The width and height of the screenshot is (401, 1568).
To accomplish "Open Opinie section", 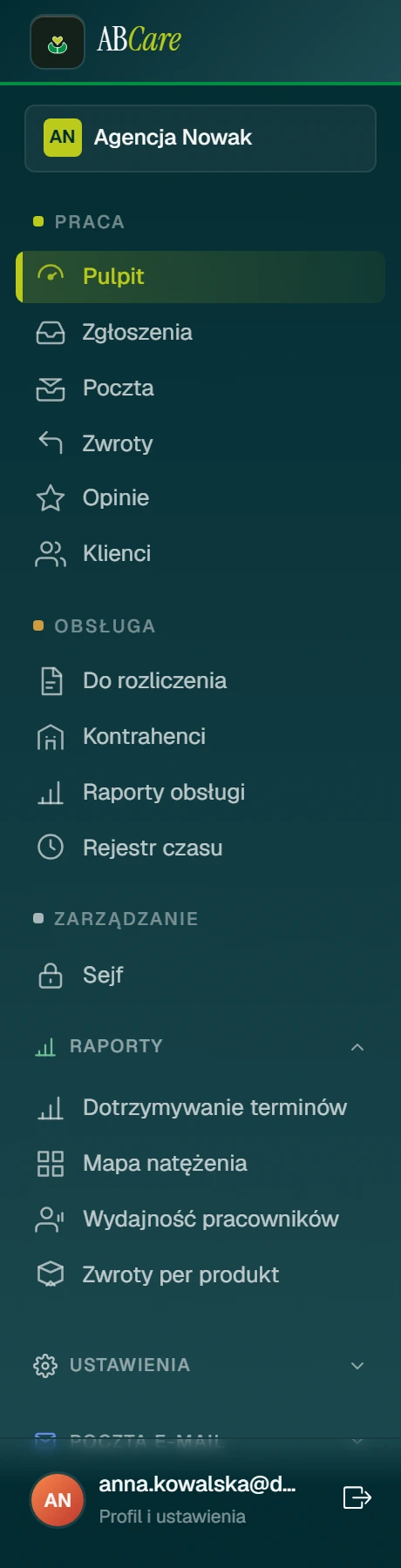I will (x=200, y=498).
